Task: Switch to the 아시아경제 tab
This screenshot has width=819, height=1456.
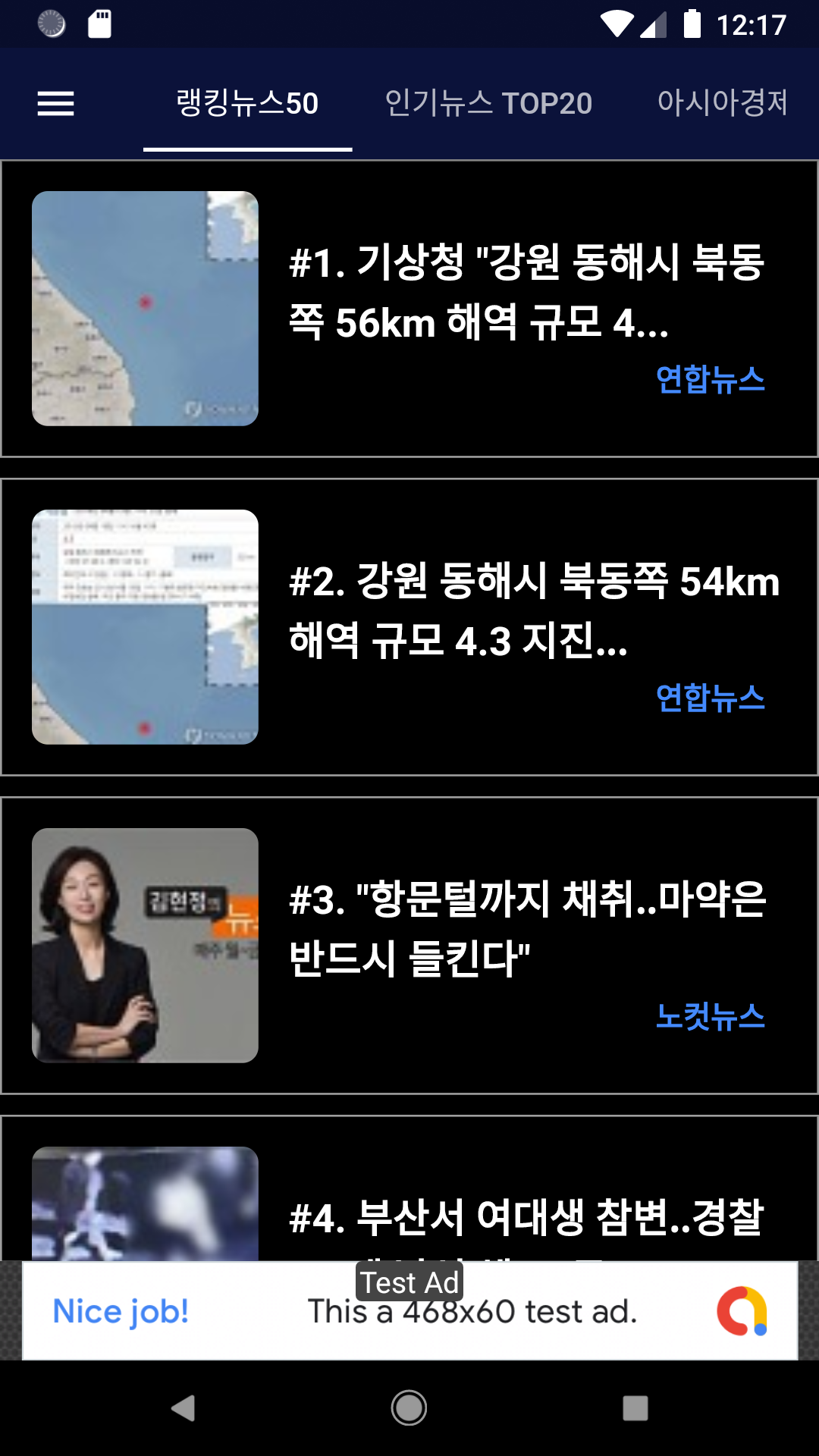Action: (x=722, y=103)
